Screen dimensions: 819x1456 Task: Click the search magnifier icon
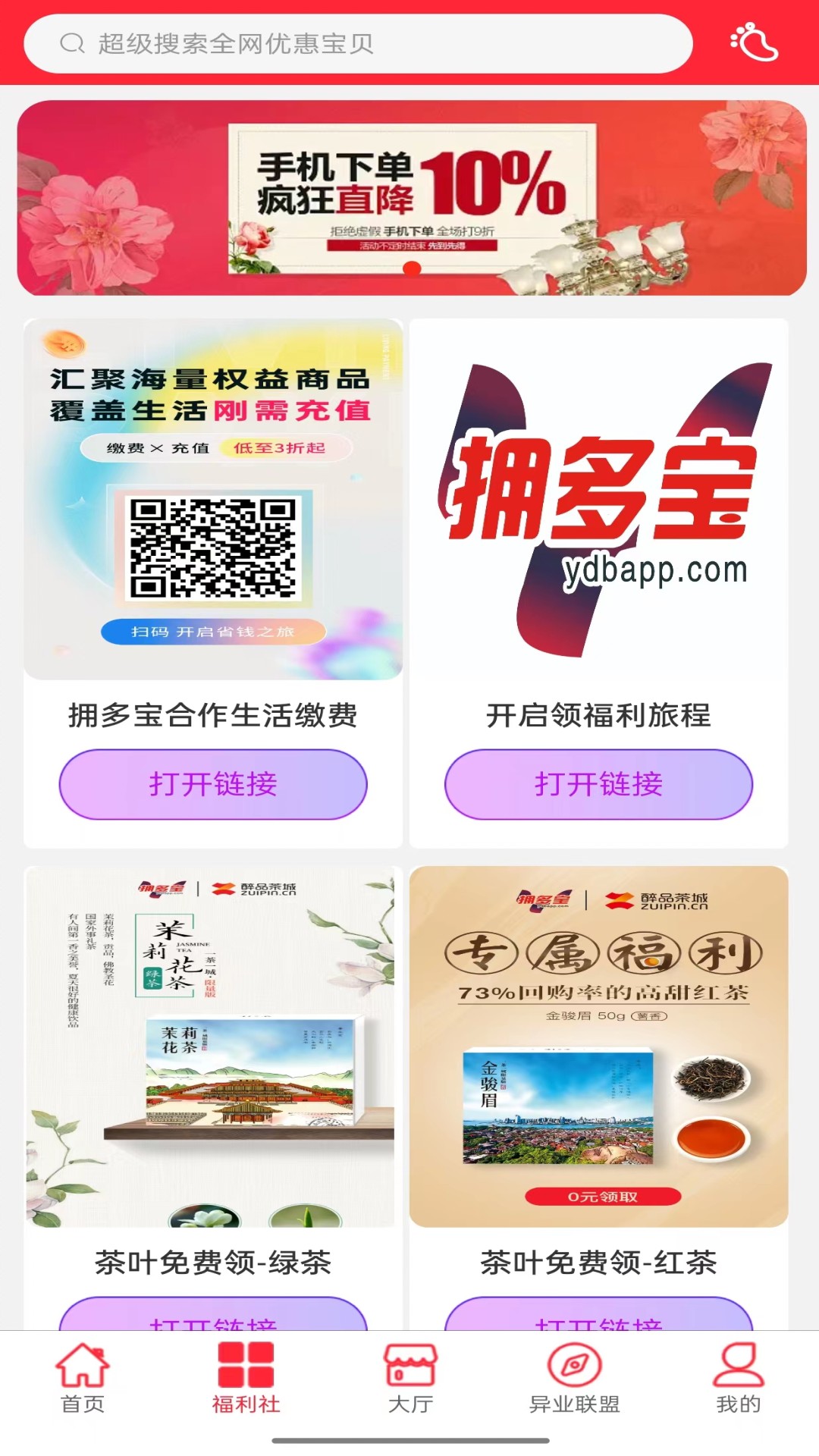[x=71, y=44]
